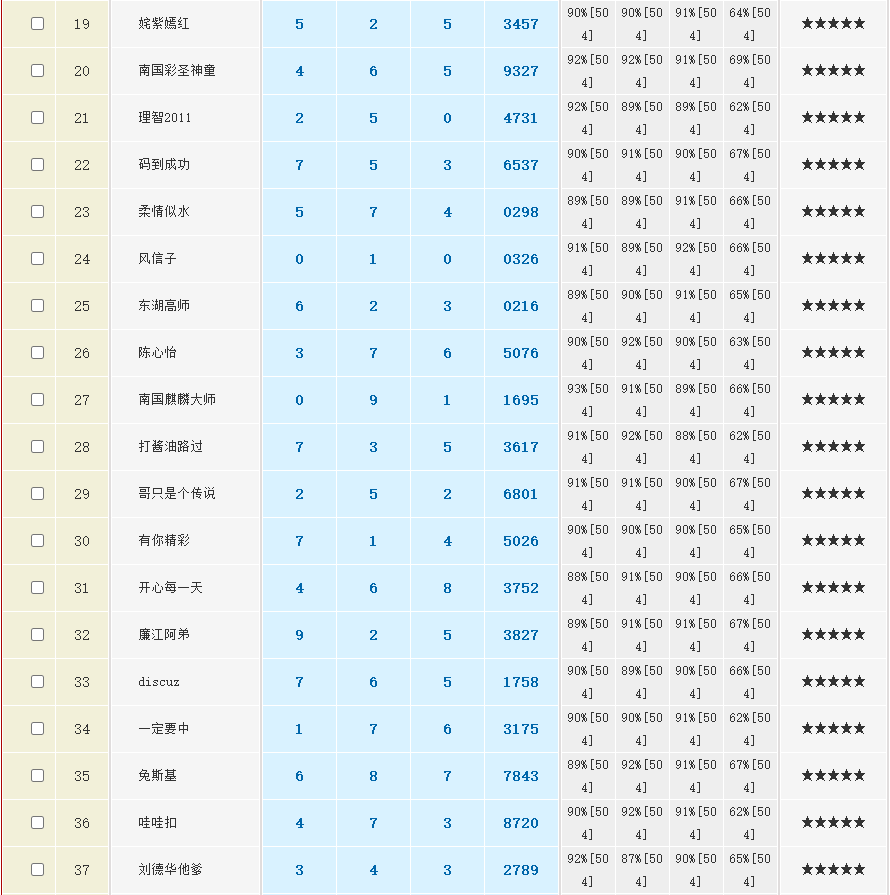Viewport: 890px width, 895px height.
Task: Check the box for 陈心怡
Action: click(38, 352)
